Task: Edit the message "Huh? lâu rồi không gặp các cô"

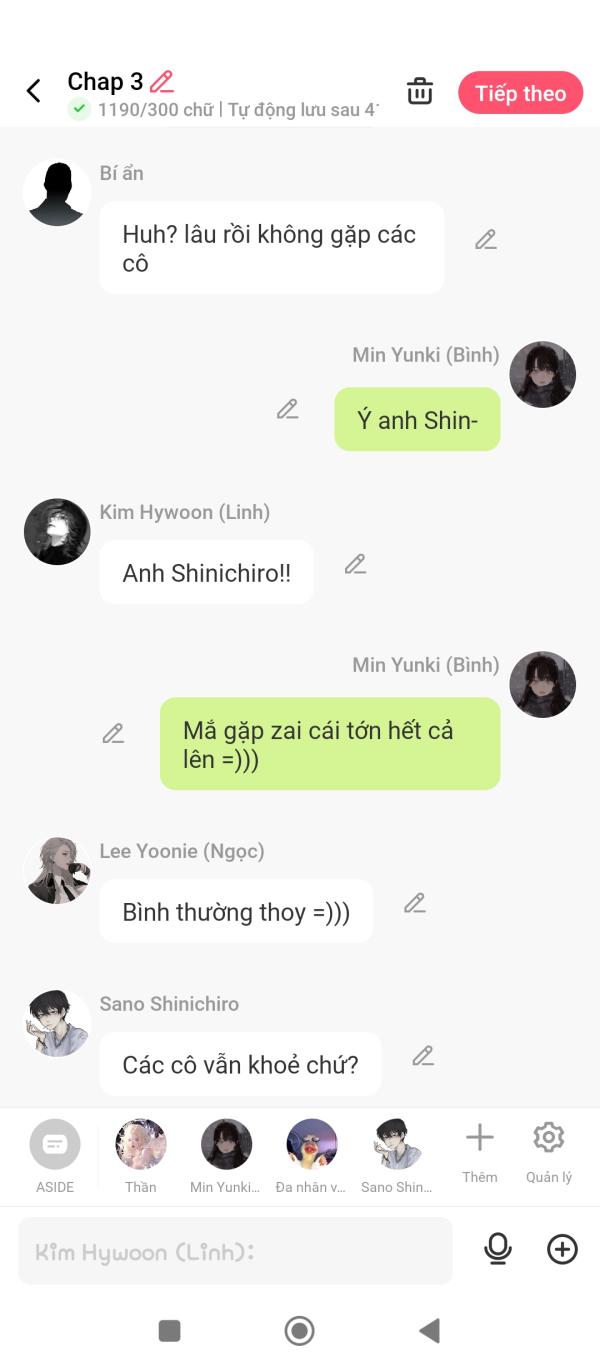Action: (x=486, y=240)
